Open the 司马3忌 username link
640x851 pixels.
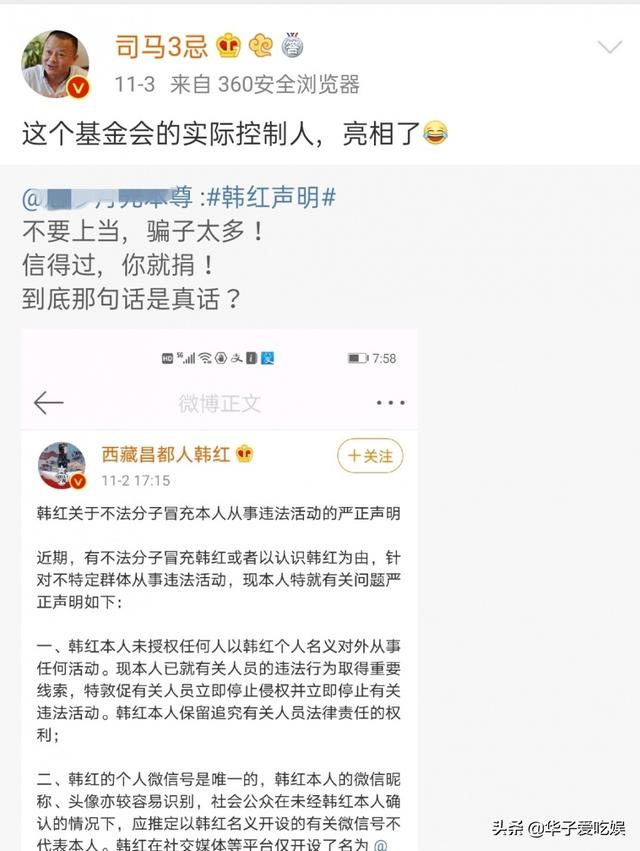161,47
